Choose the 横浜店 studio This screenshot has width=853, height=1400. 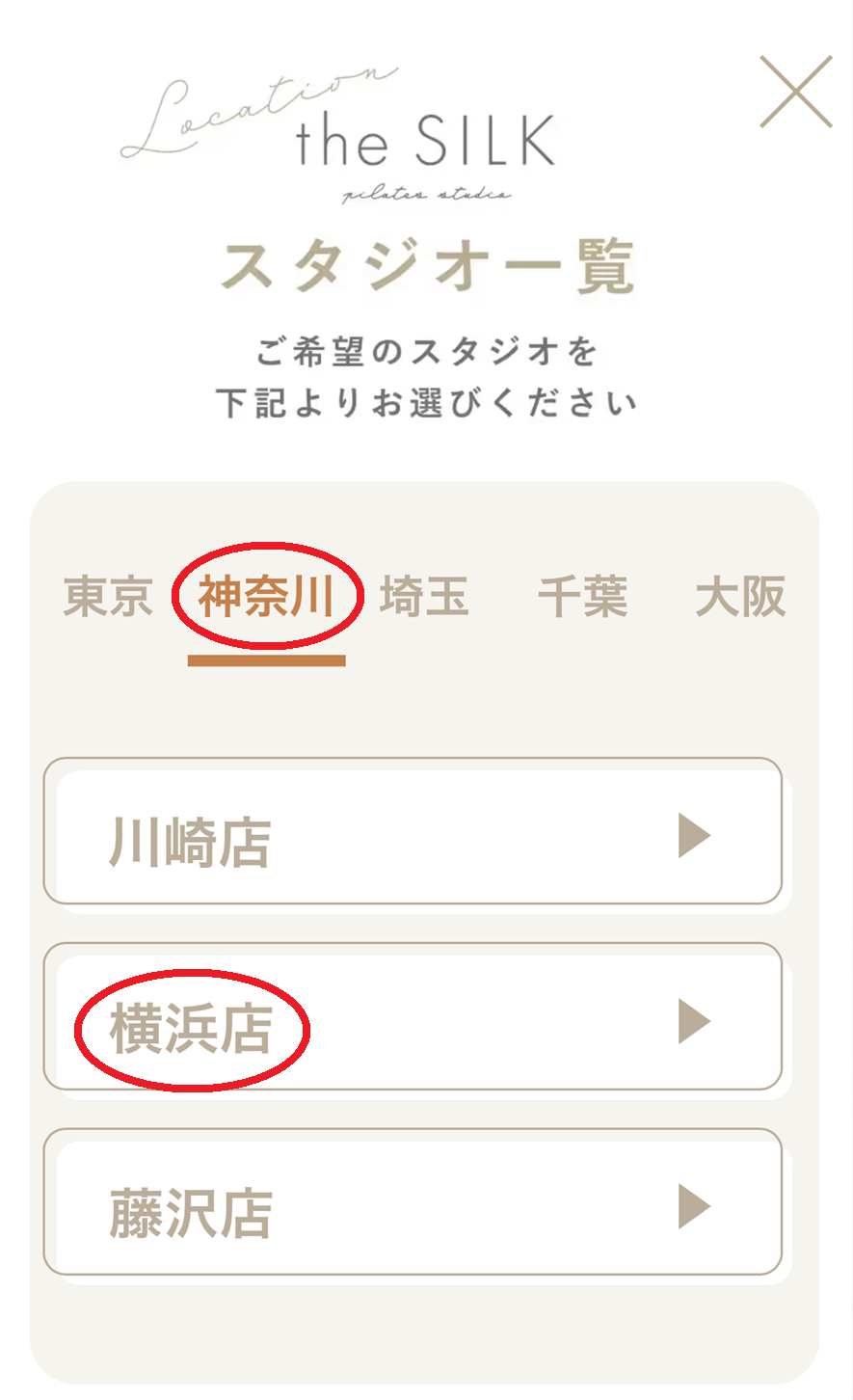click(x=413, y=1018)
